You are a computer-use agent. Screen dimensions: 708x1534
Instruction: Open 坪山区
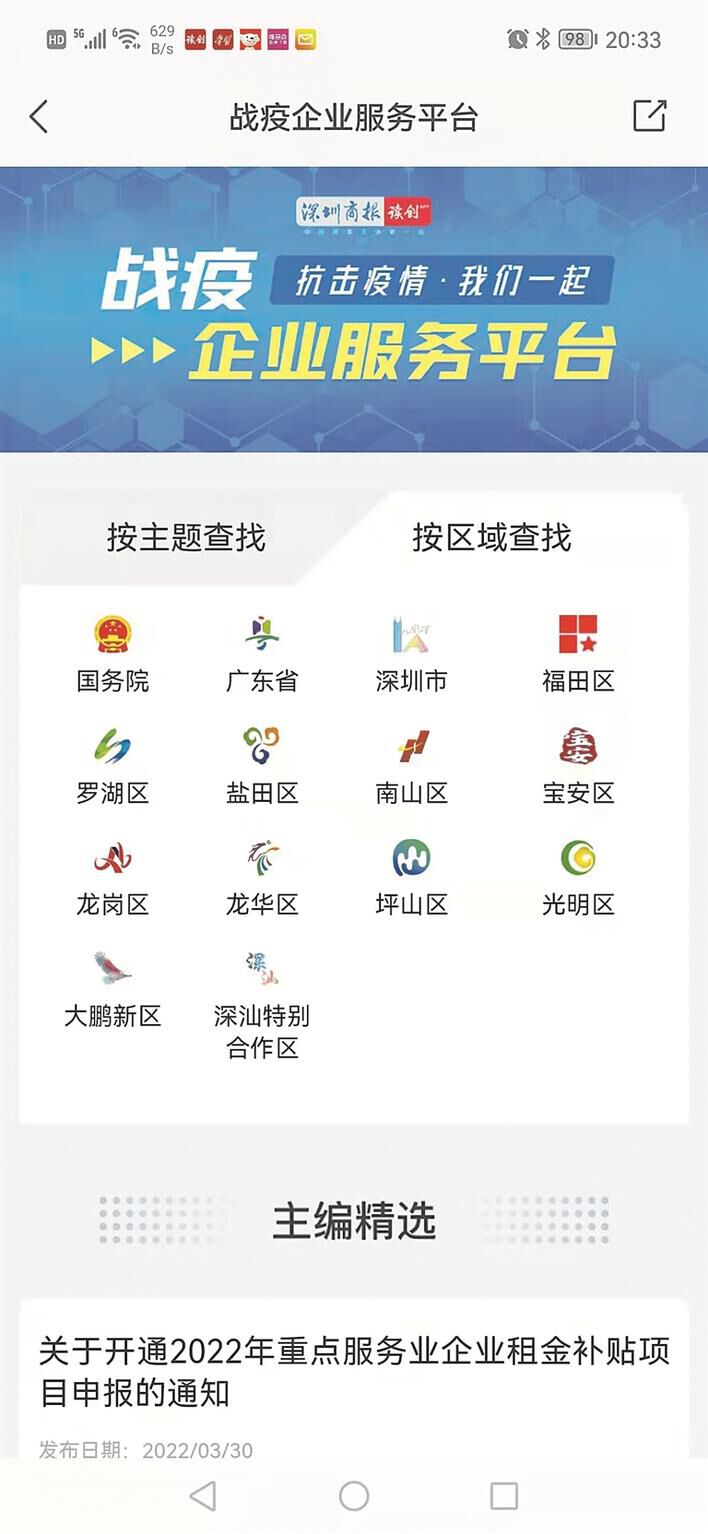(411, 878)
